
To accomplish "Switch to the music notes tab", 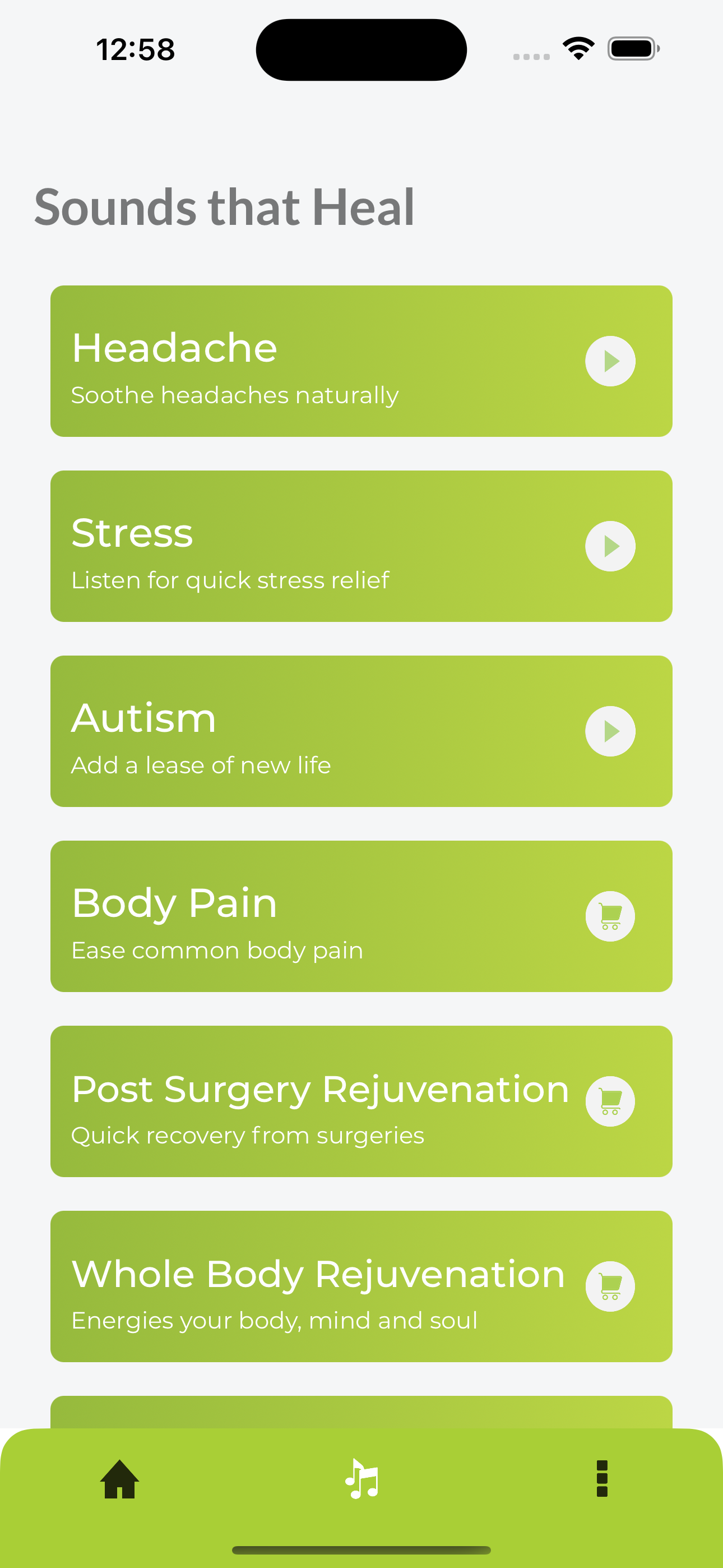I will (362, 1478).
